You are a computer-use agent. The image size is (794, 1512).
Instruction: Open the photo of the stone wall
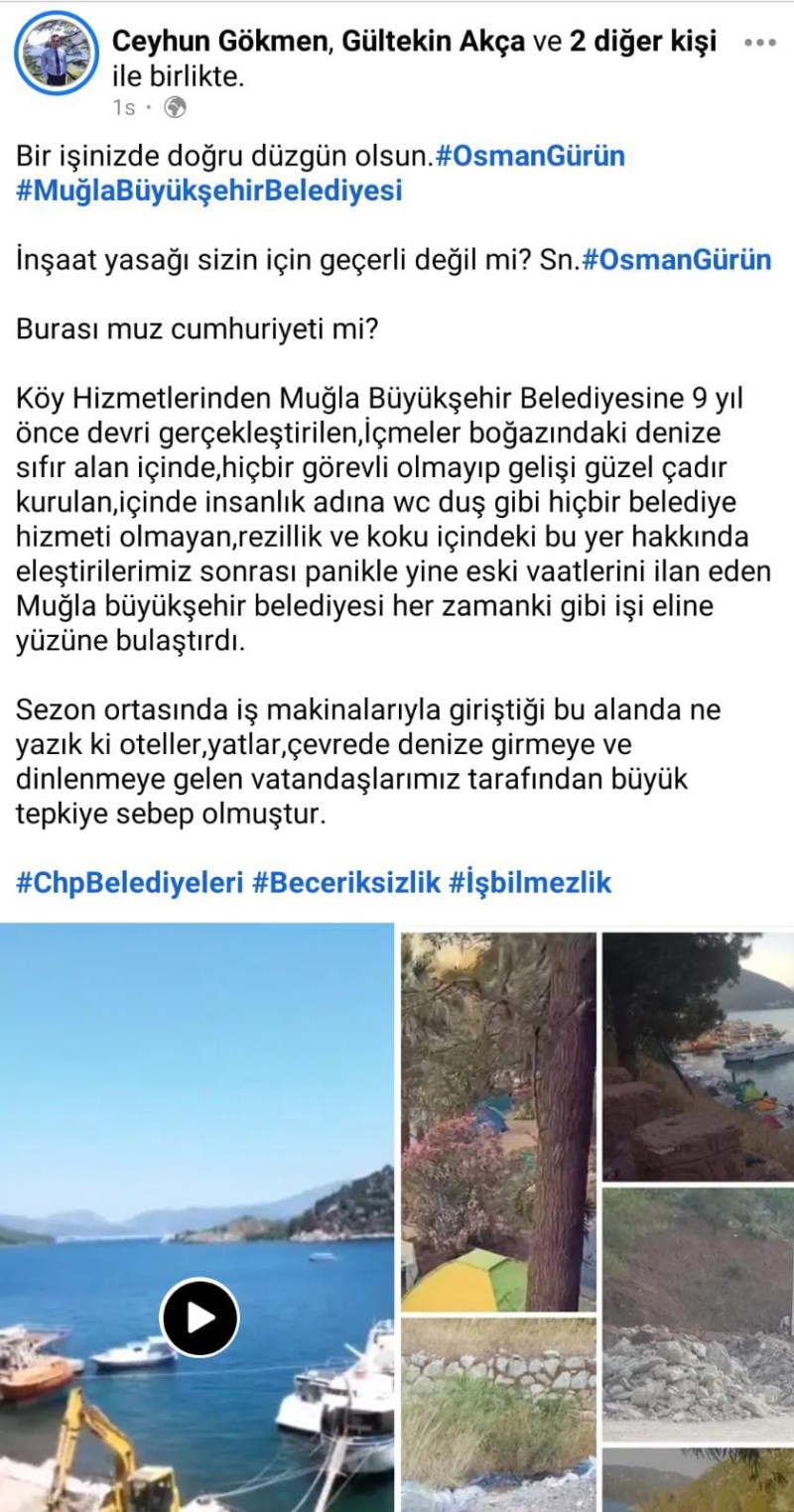point(498,1415)
